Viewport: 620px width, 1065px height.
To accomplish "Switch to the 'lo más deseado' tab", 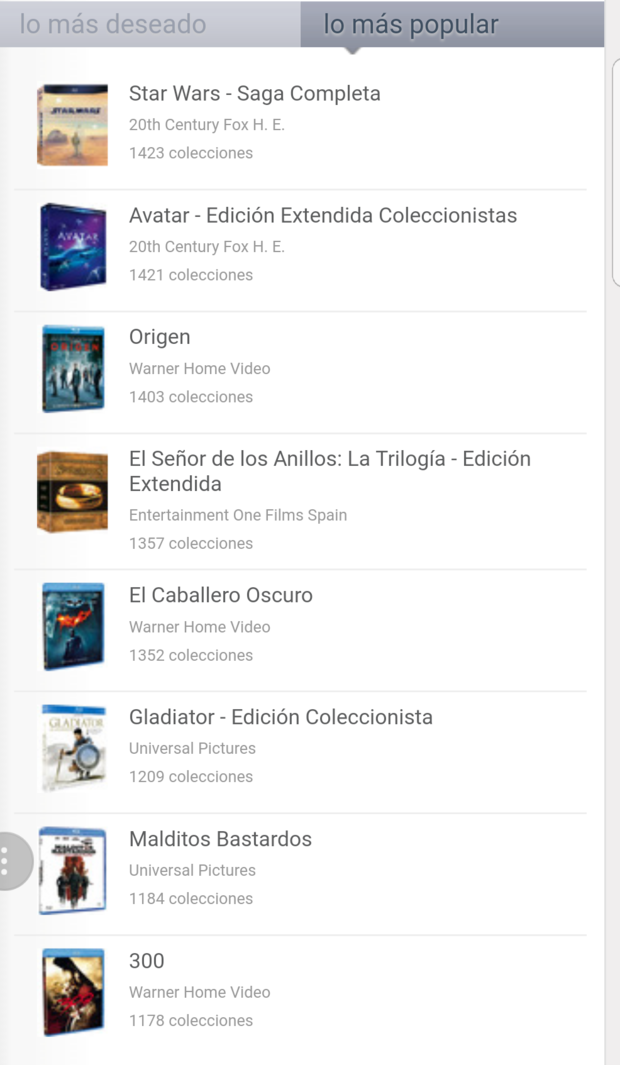I will [113, 25].
